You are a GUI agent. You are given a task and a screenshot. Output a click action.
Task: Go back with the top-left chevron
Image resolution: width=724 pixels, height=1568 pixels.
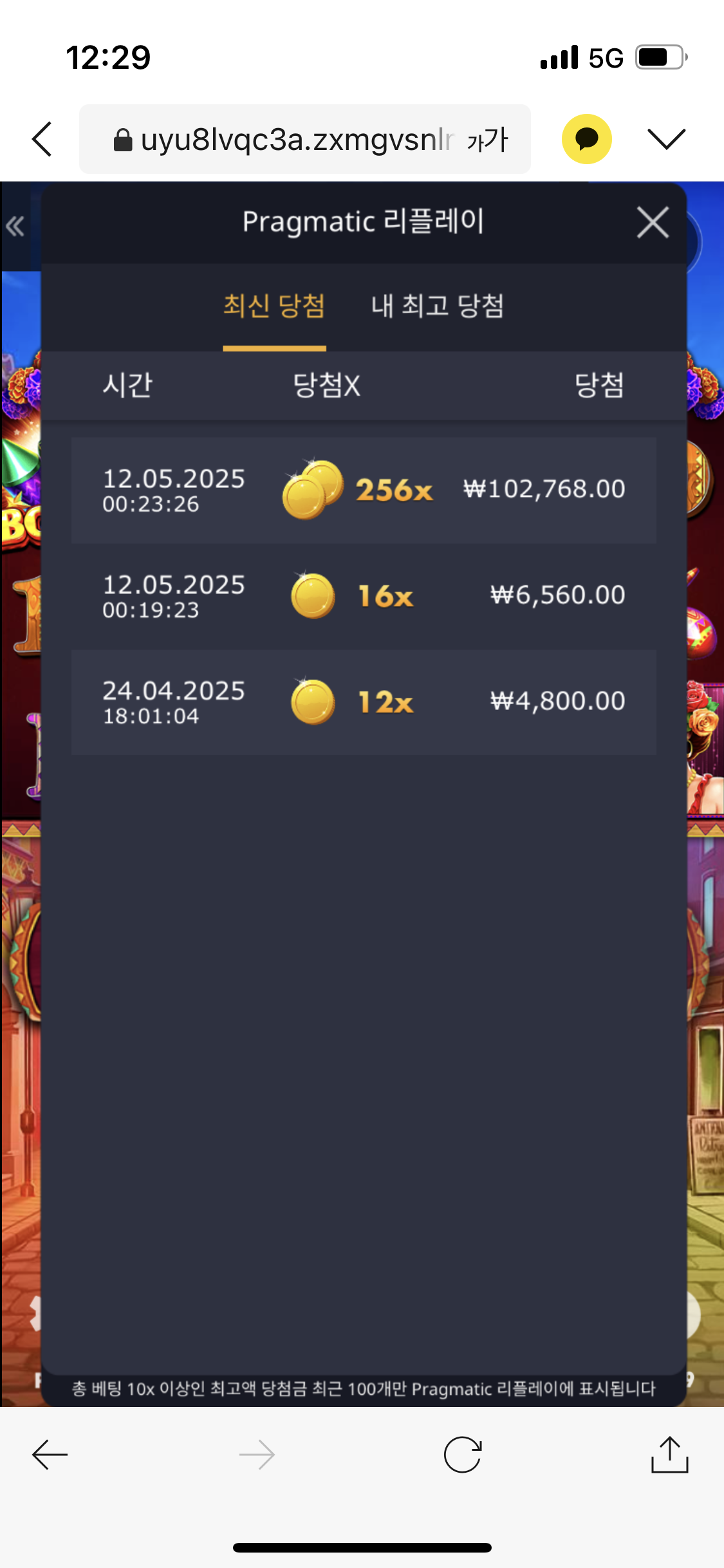[42, 139]
